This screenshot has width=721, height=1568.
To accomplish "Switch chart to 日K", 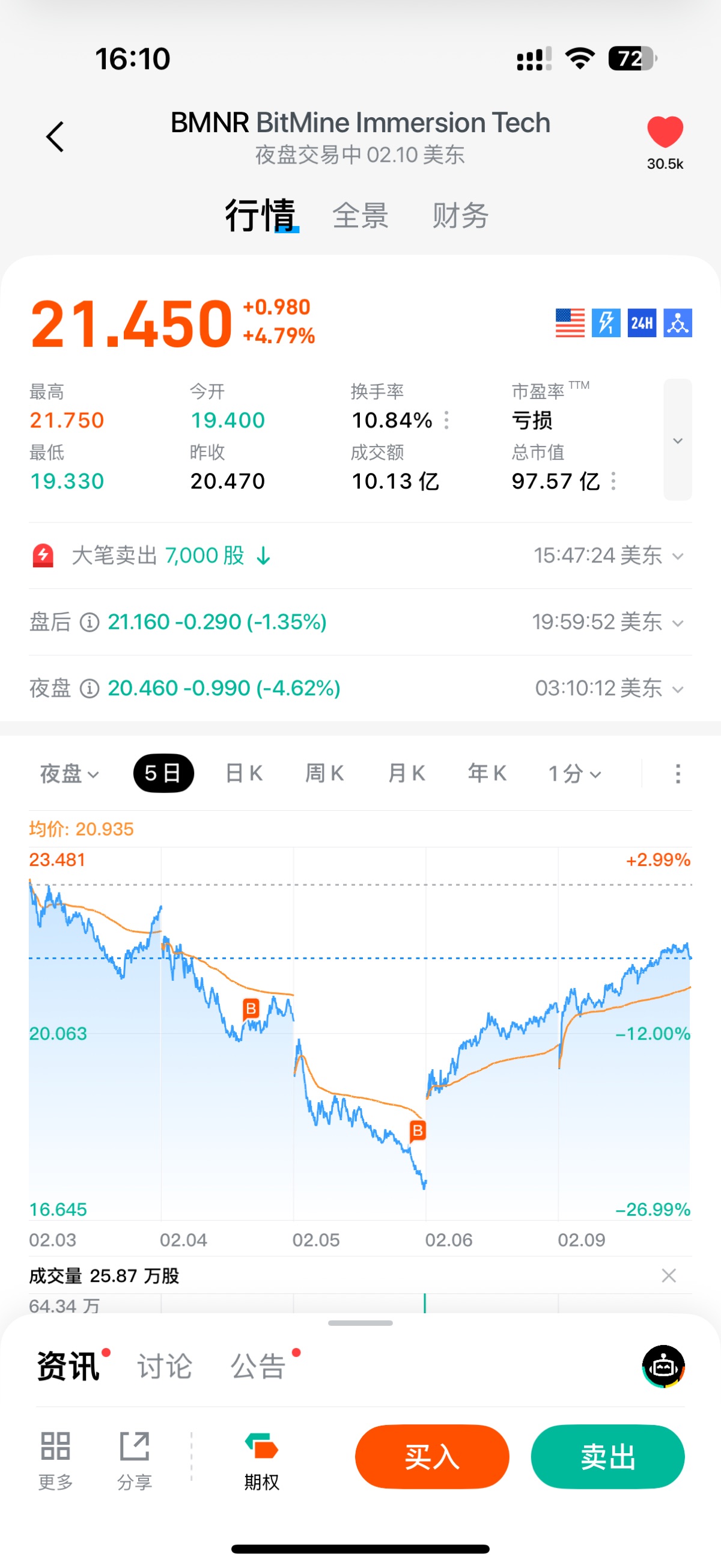I will tap(243, 773).
